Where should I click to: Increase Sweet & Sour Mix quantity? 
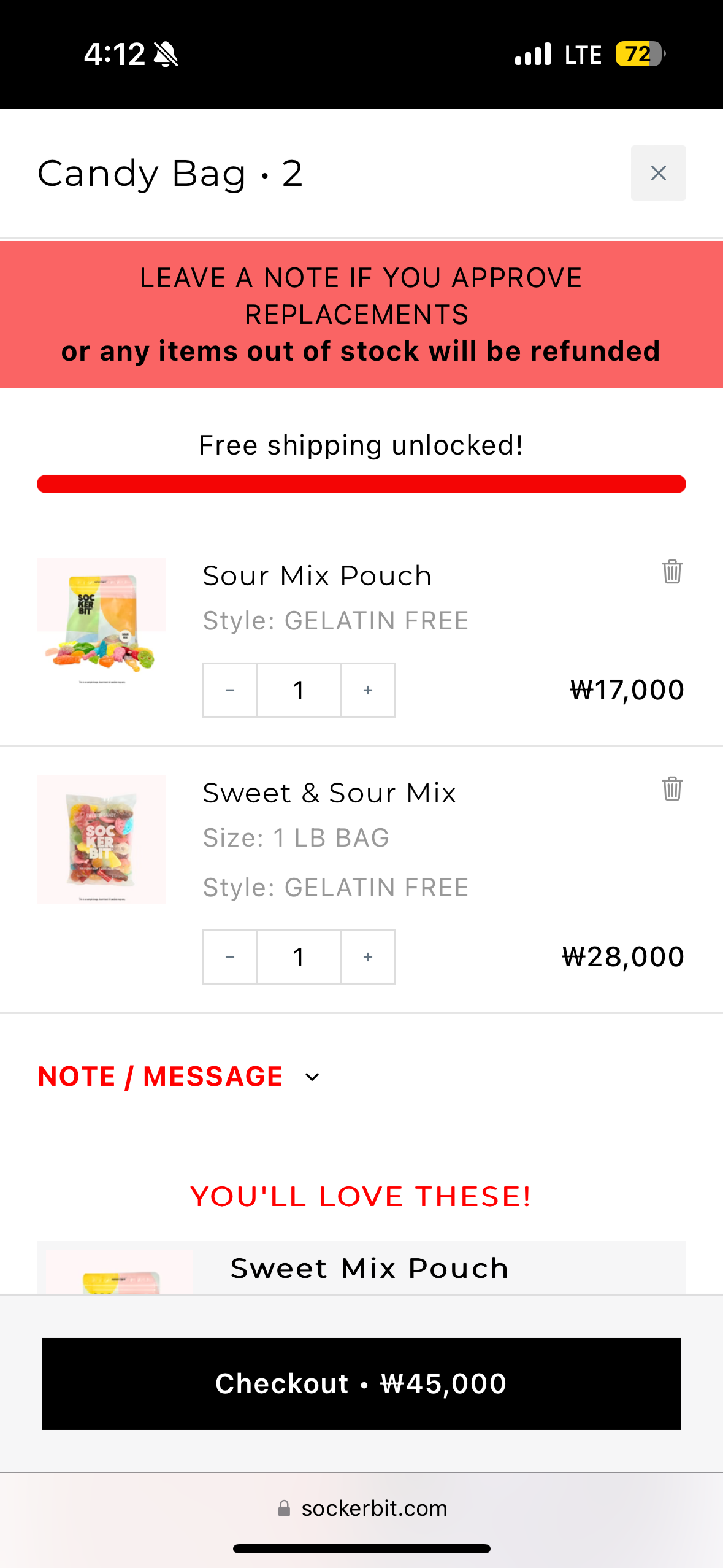coord(368,957)
